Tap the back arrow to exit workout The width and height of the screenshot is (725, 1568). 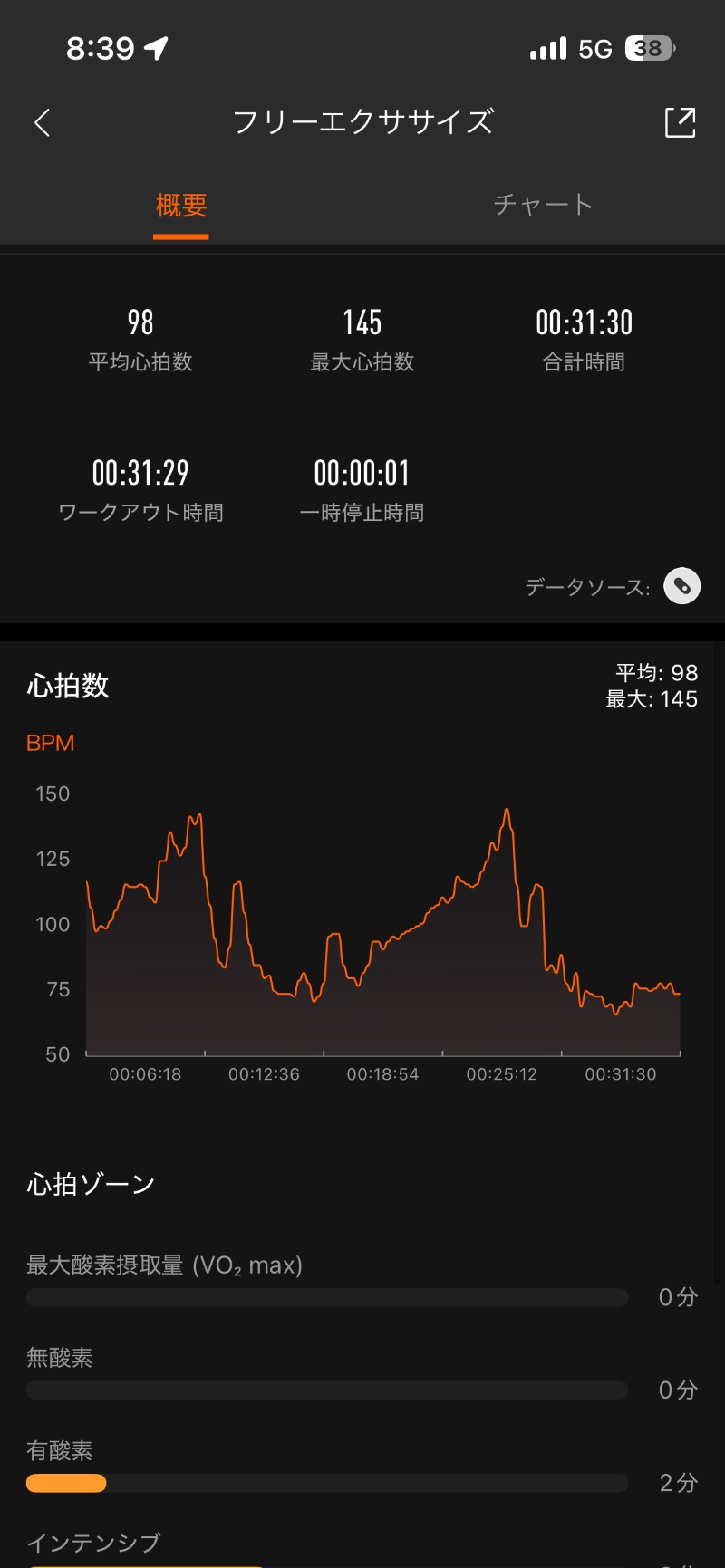[41, 122]
